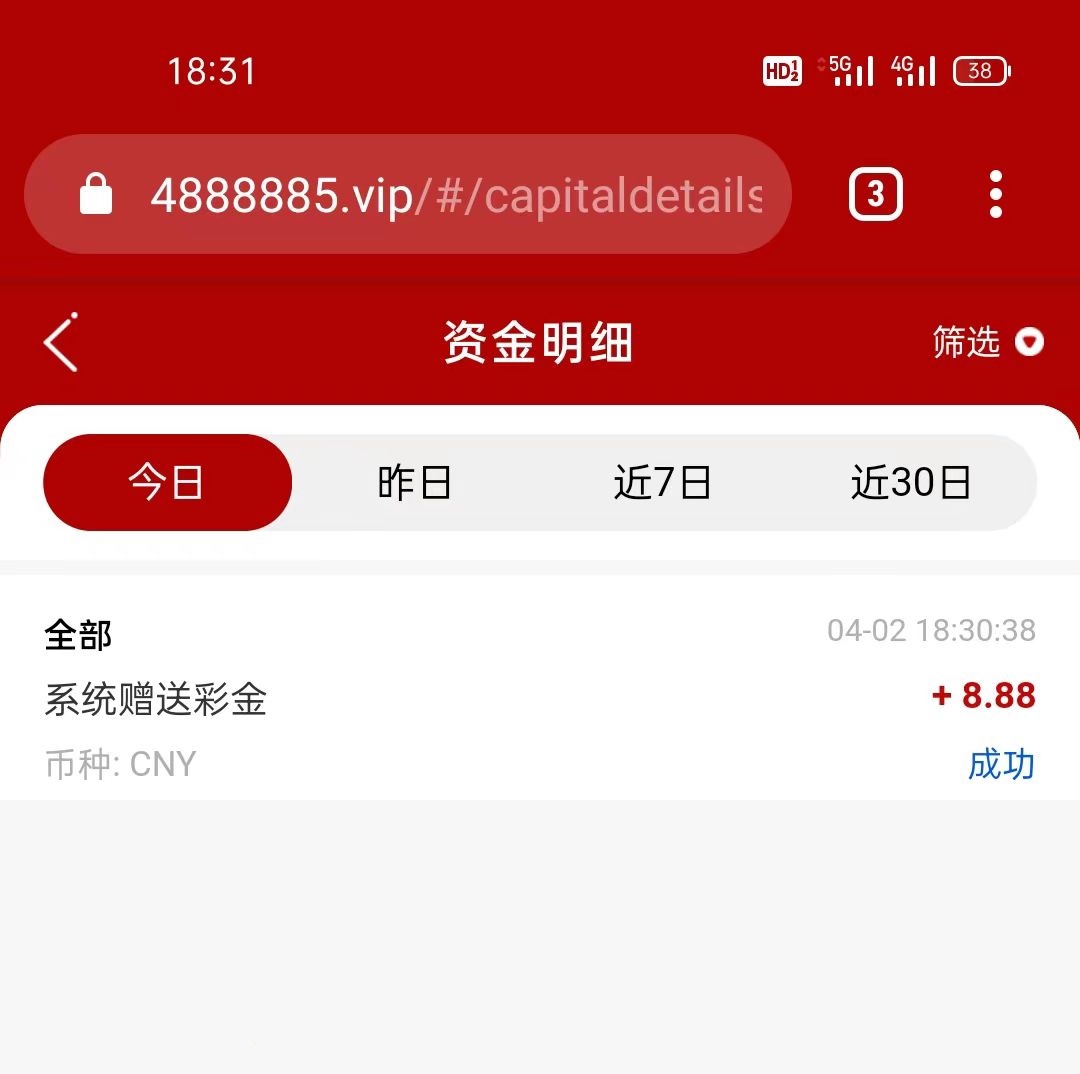Show records for 近30日
This screenshot has width=1080, height=1074.
tap(911, 483)
